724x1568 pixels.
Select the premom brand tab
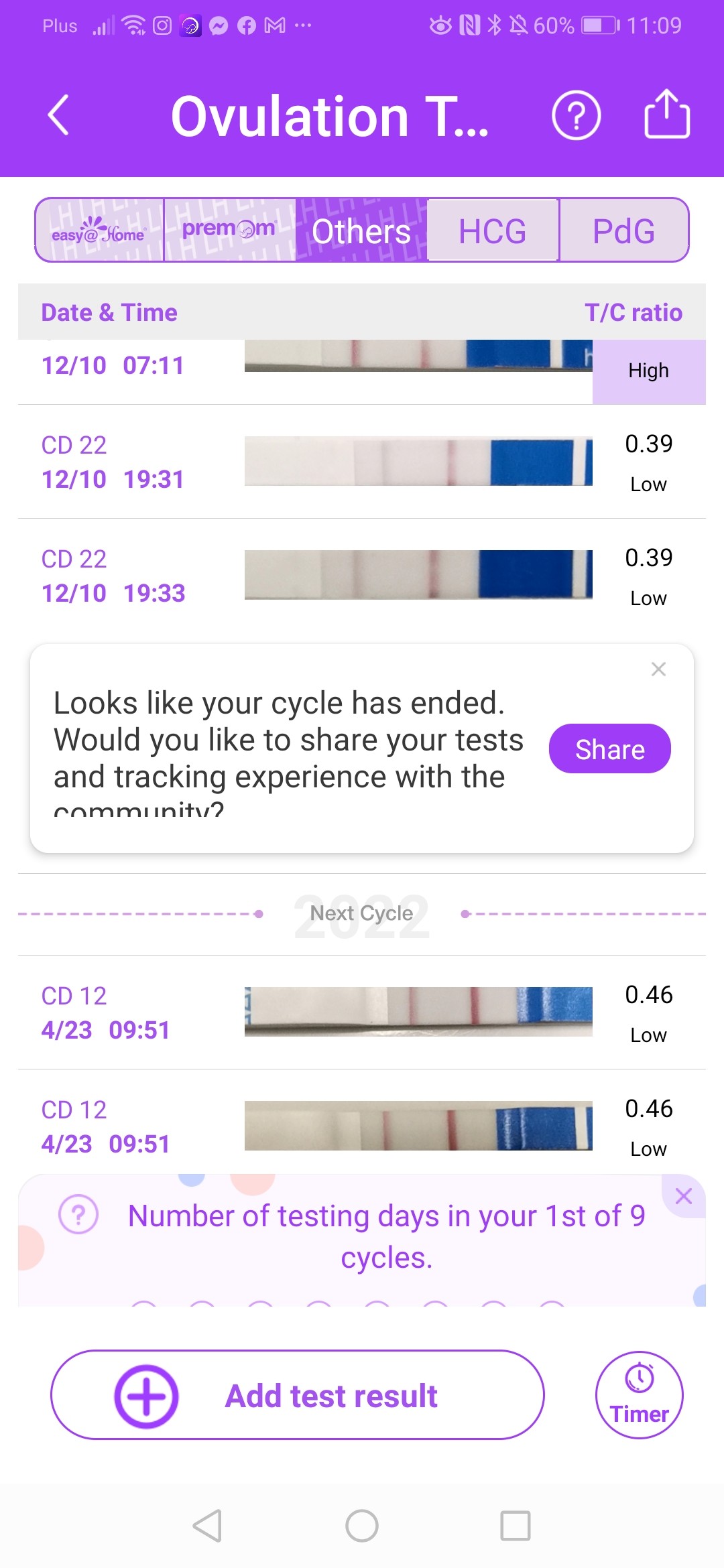pos(229,231)
